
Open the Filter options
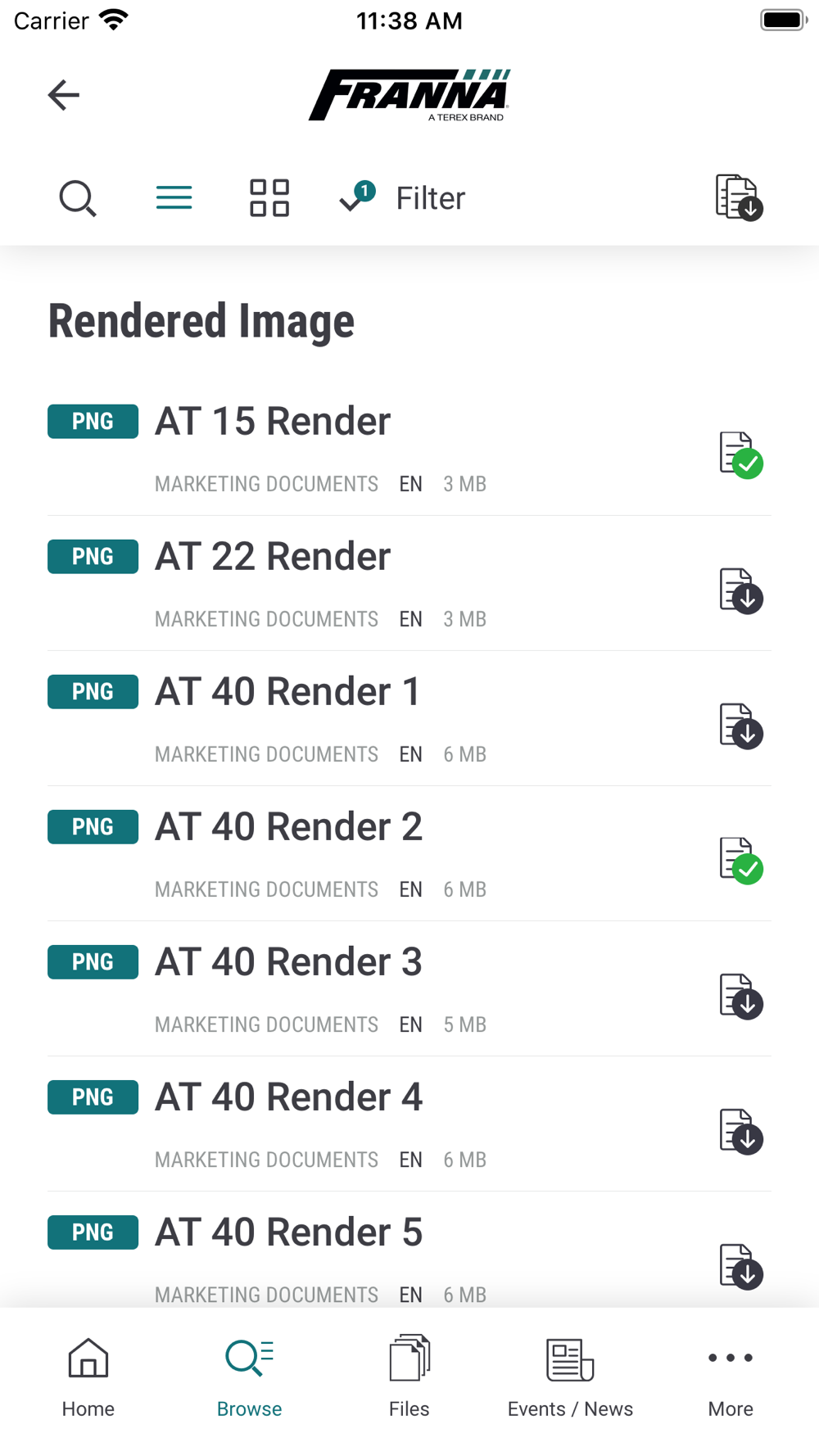(x=402, y=198)
